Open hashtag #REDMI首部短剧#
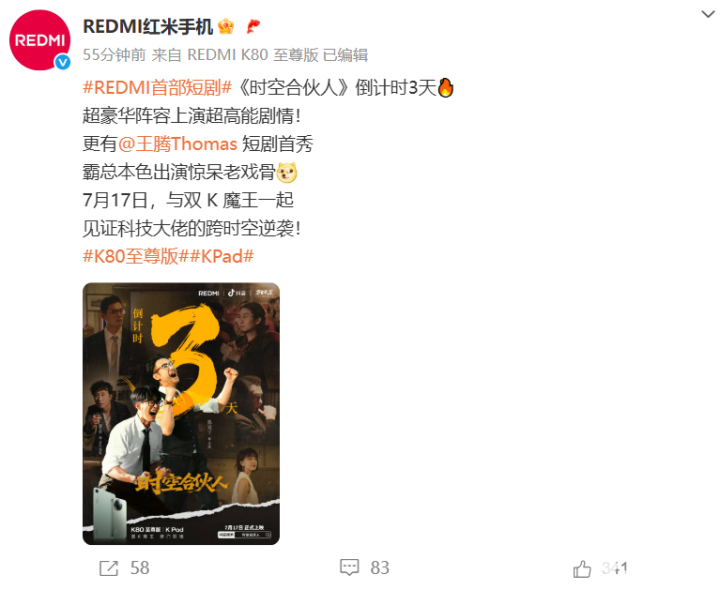Viewport: 720px width, 590px height. [x=157, y=88]
